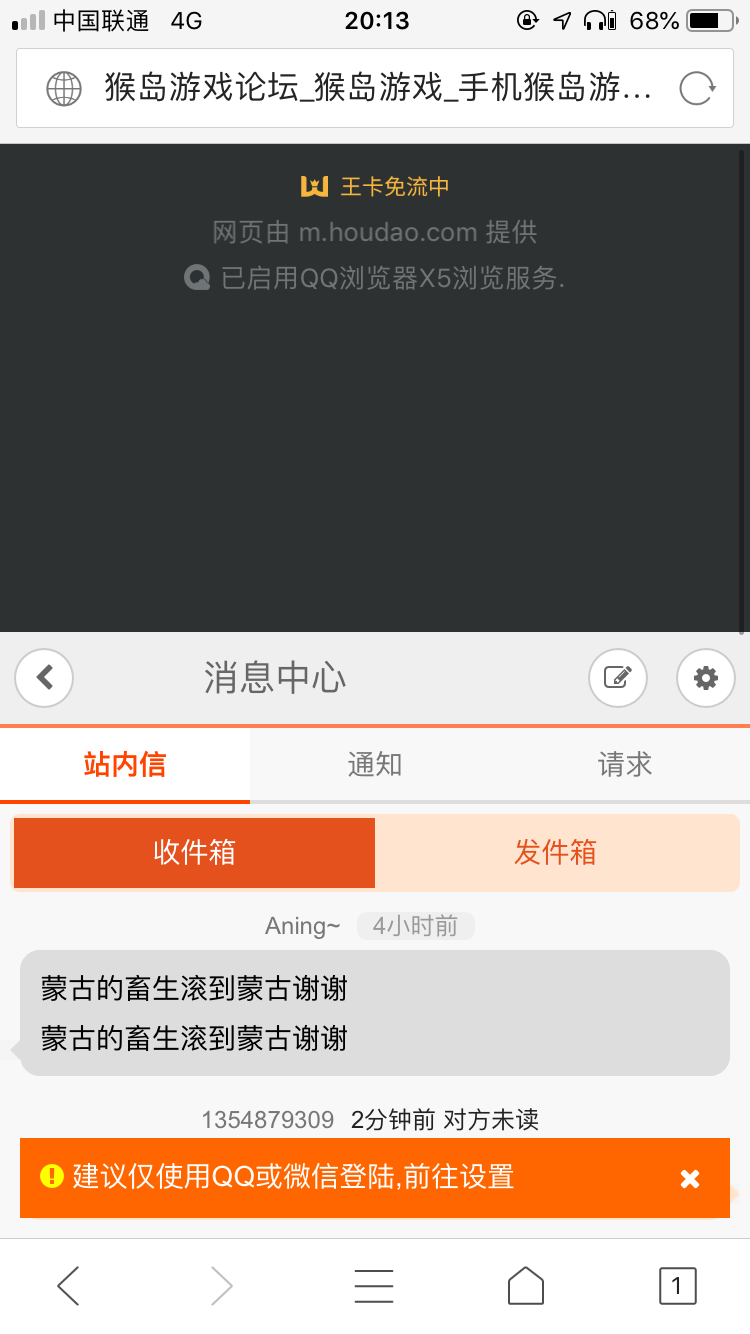Go back from 消息中心
This screenshot has height=1334, width=750.
coord(44,678)
